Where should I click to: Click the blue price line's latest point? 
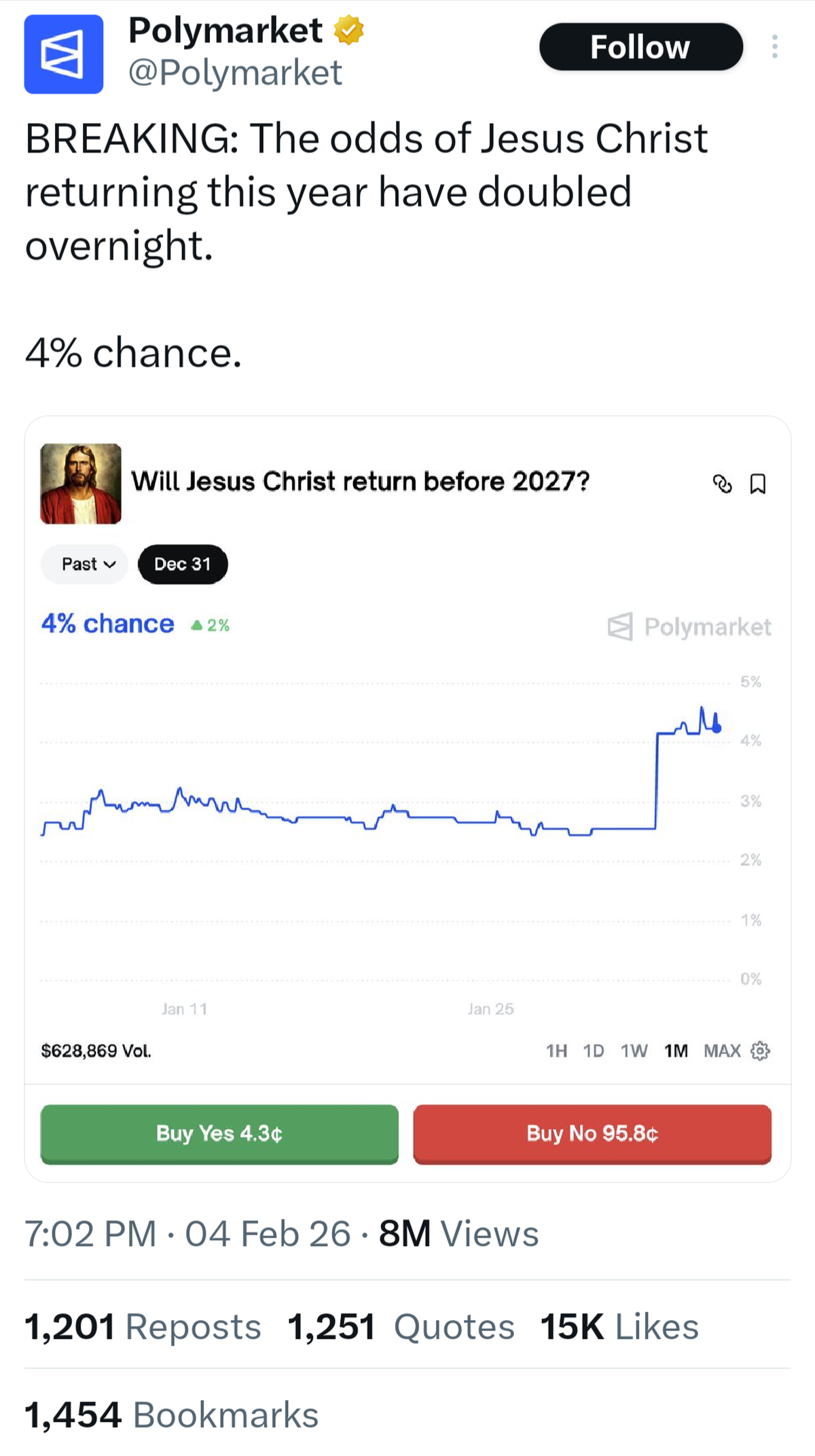[x=715, y=730]
